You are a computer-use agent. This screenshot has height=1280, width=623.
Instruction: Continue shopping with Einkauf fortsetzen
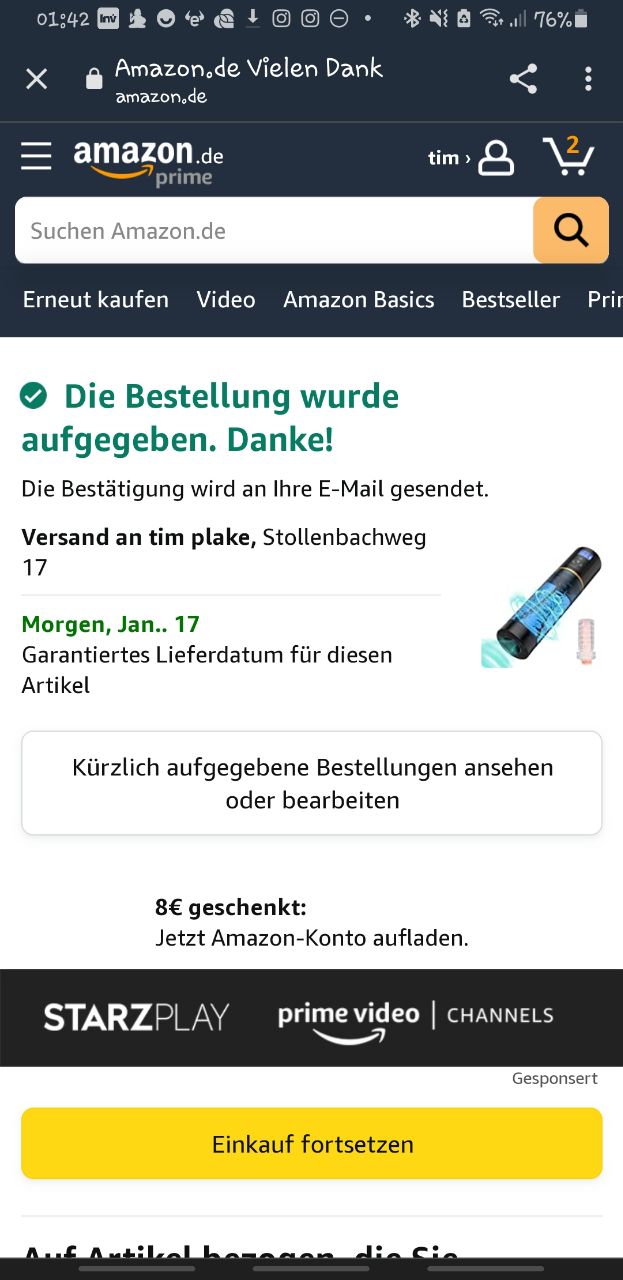pos(312,1144)
